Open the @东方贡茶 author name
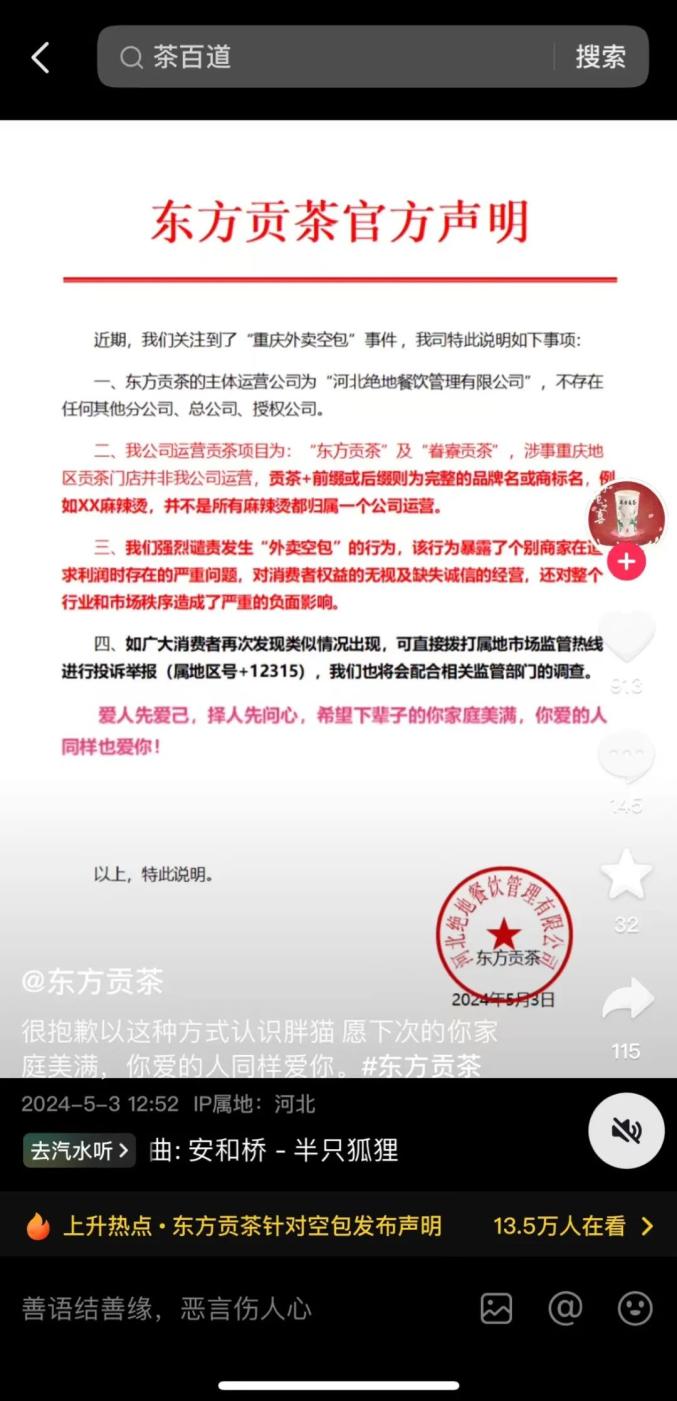Screen dimensions: 677x1401 click(x=92, y=982)
